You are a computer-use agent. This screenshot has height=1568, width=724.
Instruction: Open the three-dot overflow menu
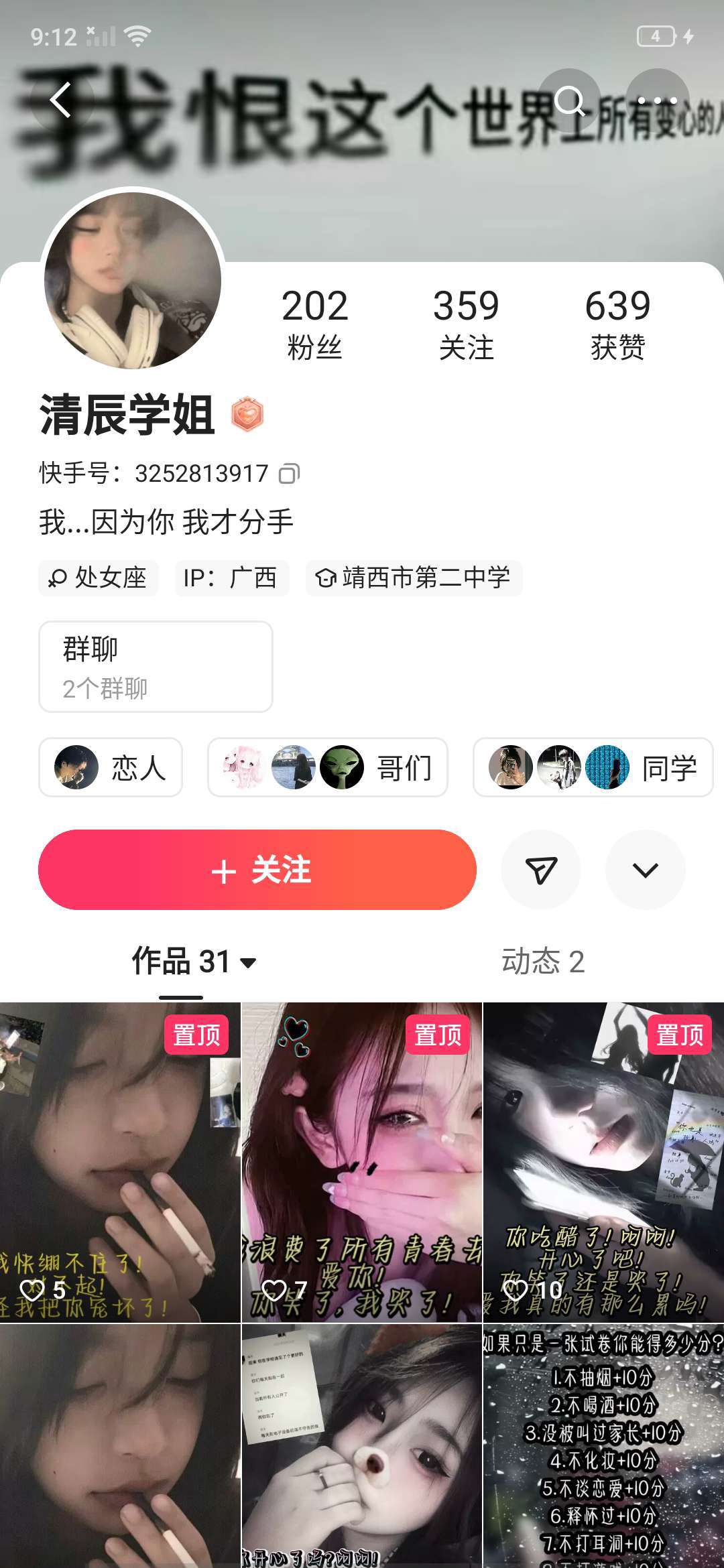(657, 101)
